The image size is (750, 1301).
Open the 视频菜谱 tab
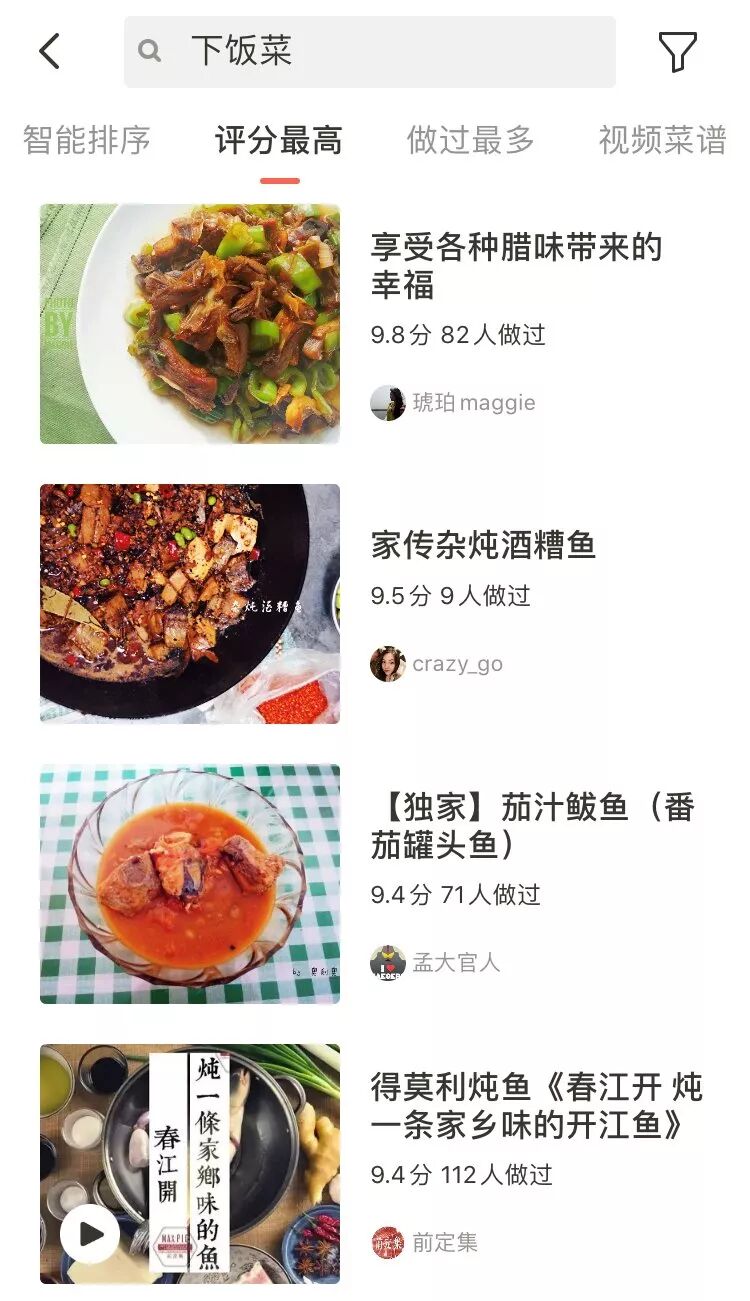click(662, 140)
